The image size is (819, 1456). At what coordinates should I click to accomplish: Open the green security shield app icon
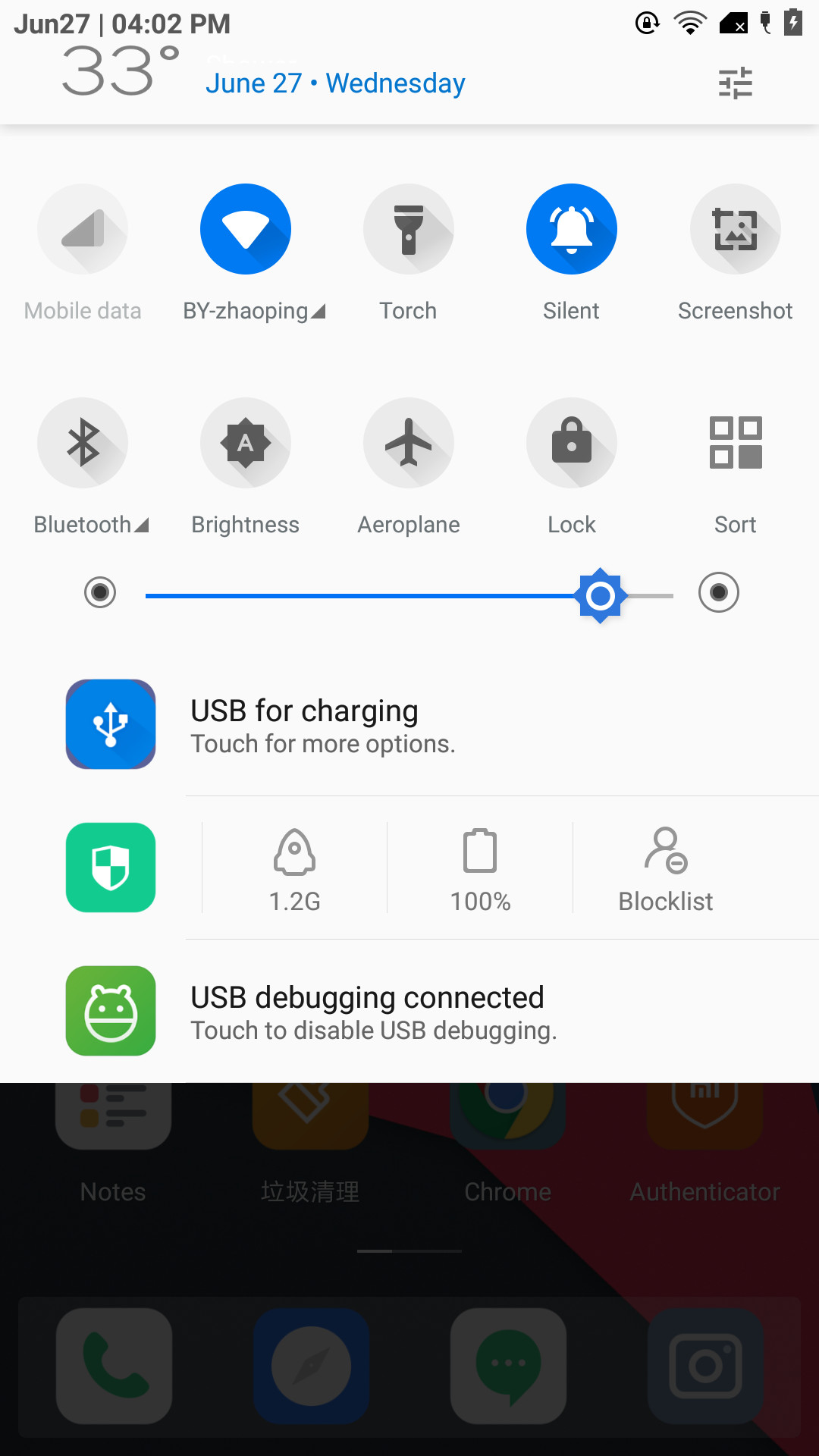pyautogui.click(x=111, y=868)
